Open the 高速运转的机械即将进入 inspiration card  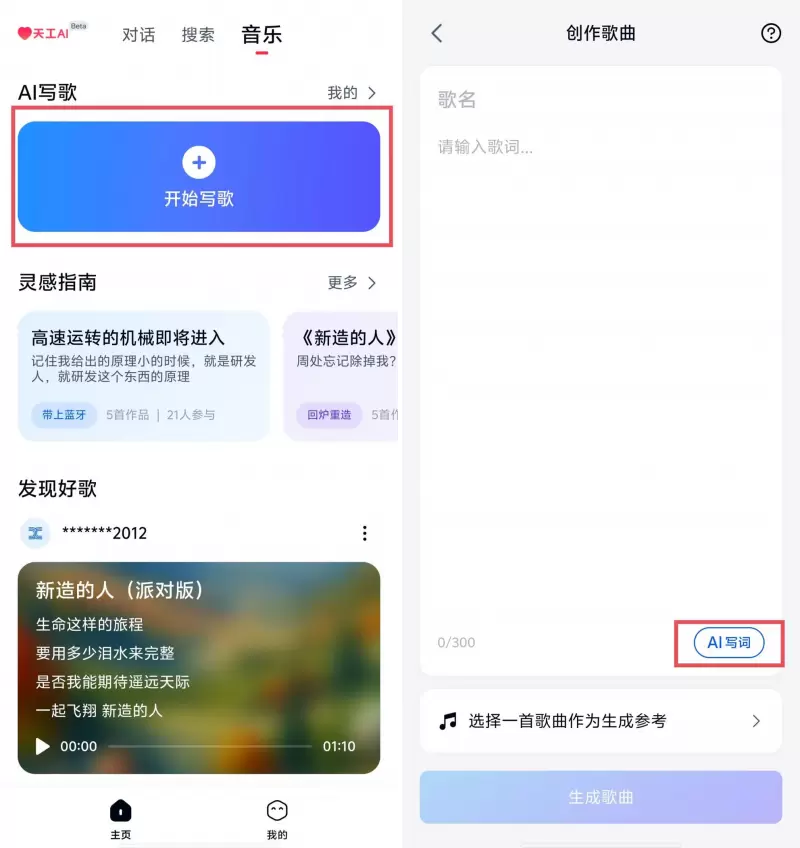(x=143, y=375)
